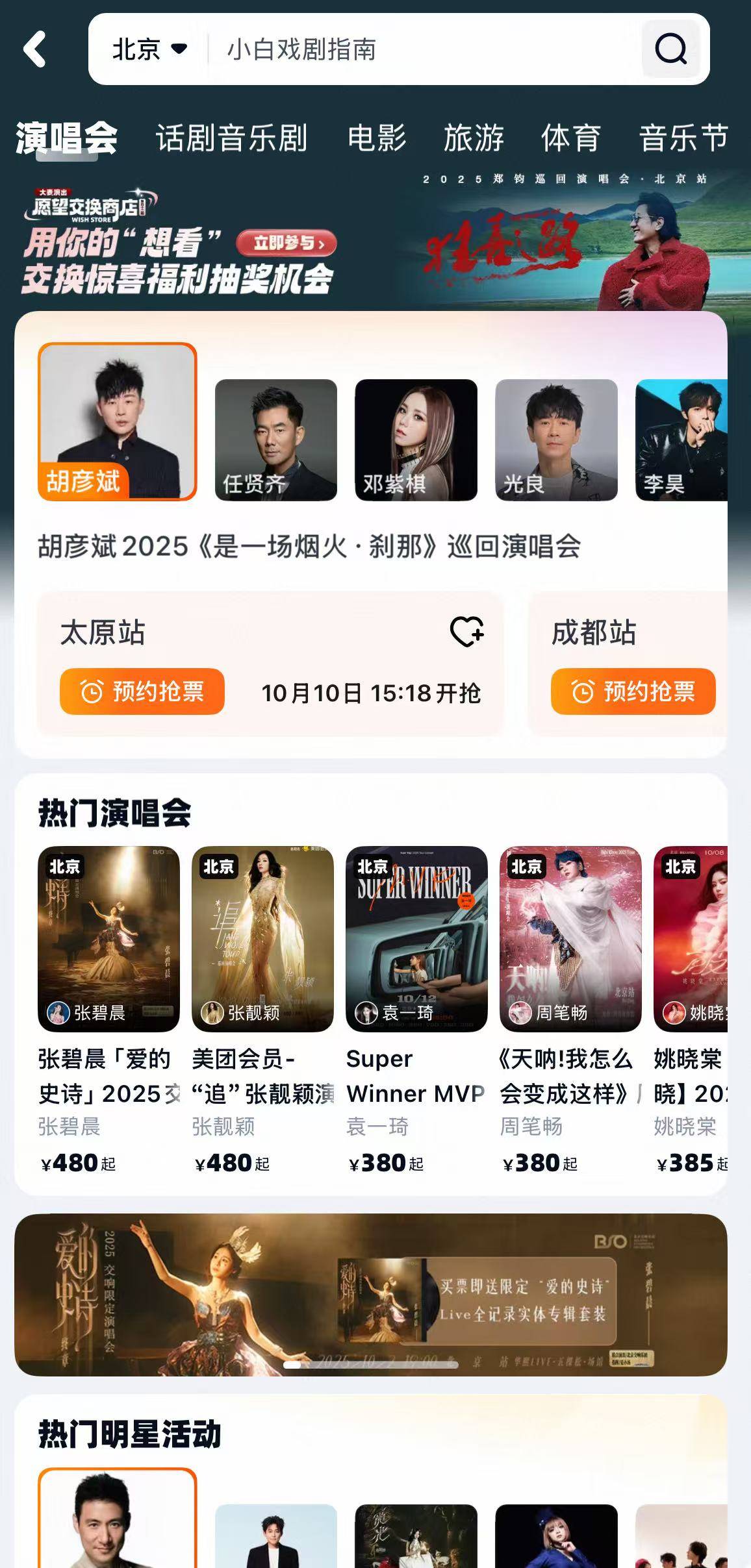This screenshot has width=751, height=1568.
Task: Join the wish store via 立即参与
Action: (x=286, y=243)
